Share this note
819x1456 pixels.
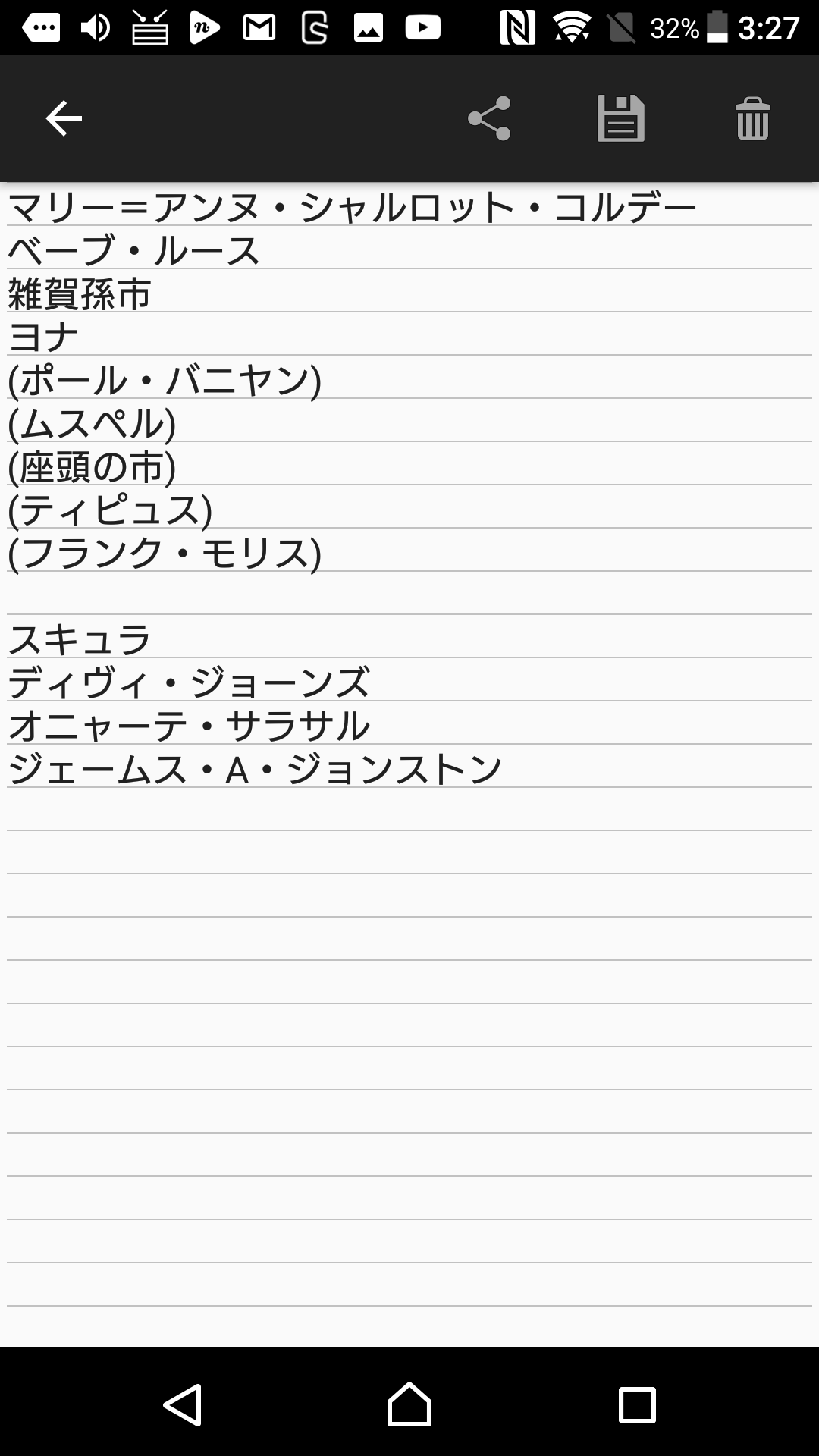click(x=489, y=118)
